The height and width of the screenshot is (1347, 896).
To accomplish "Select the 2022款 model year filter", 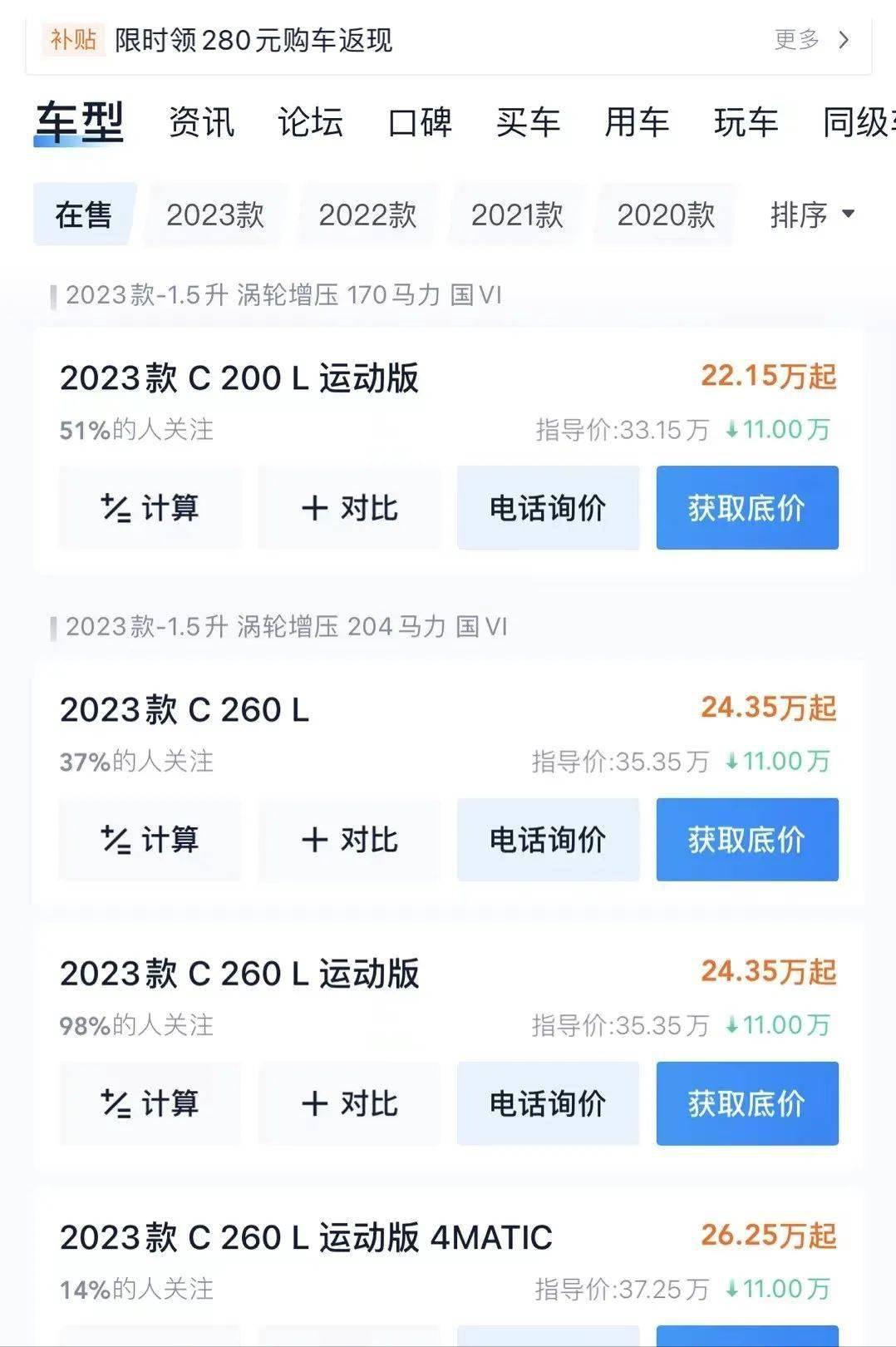I will pos(366,215).
